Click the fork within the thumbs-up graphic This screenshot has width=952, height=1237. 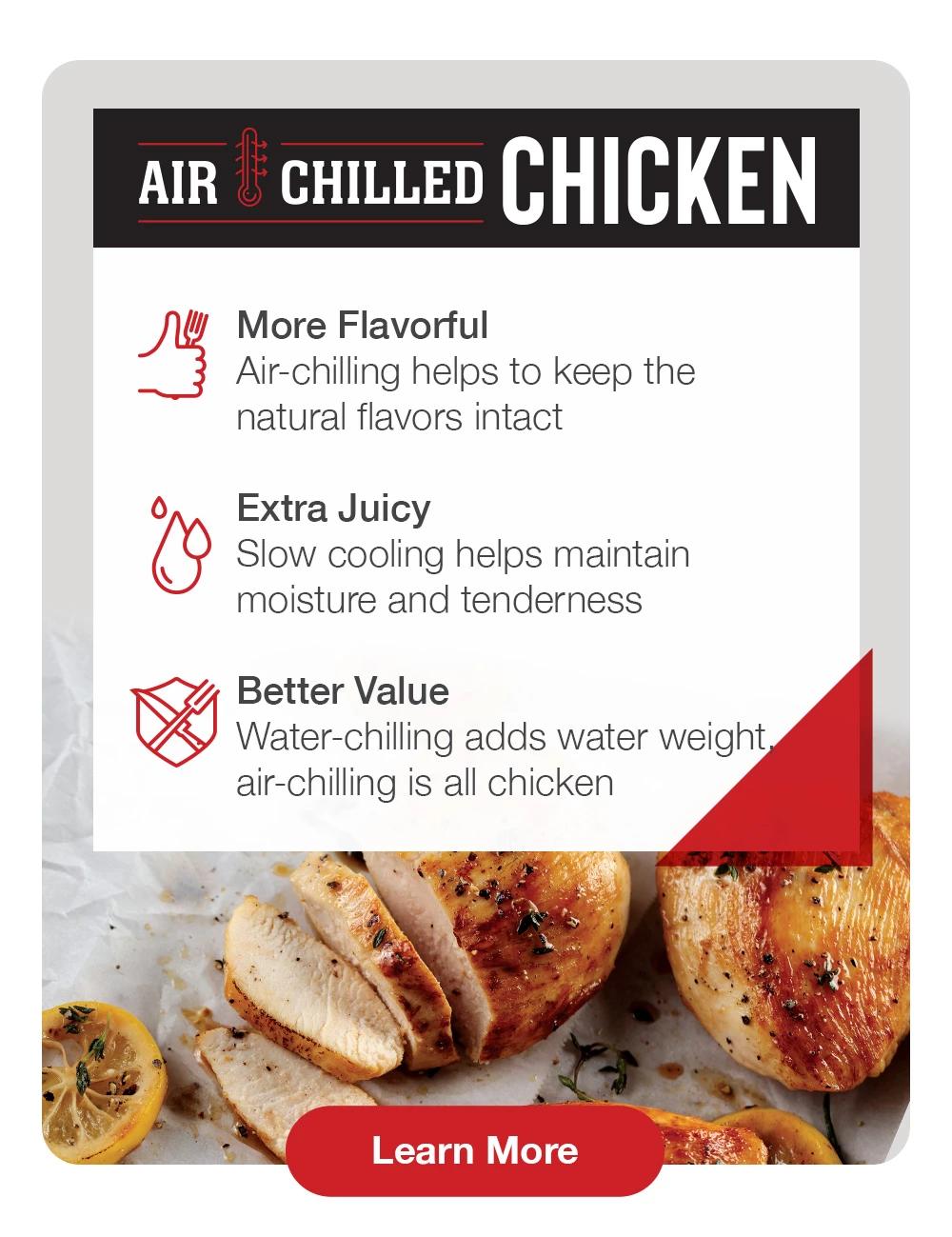pos(193,329)
